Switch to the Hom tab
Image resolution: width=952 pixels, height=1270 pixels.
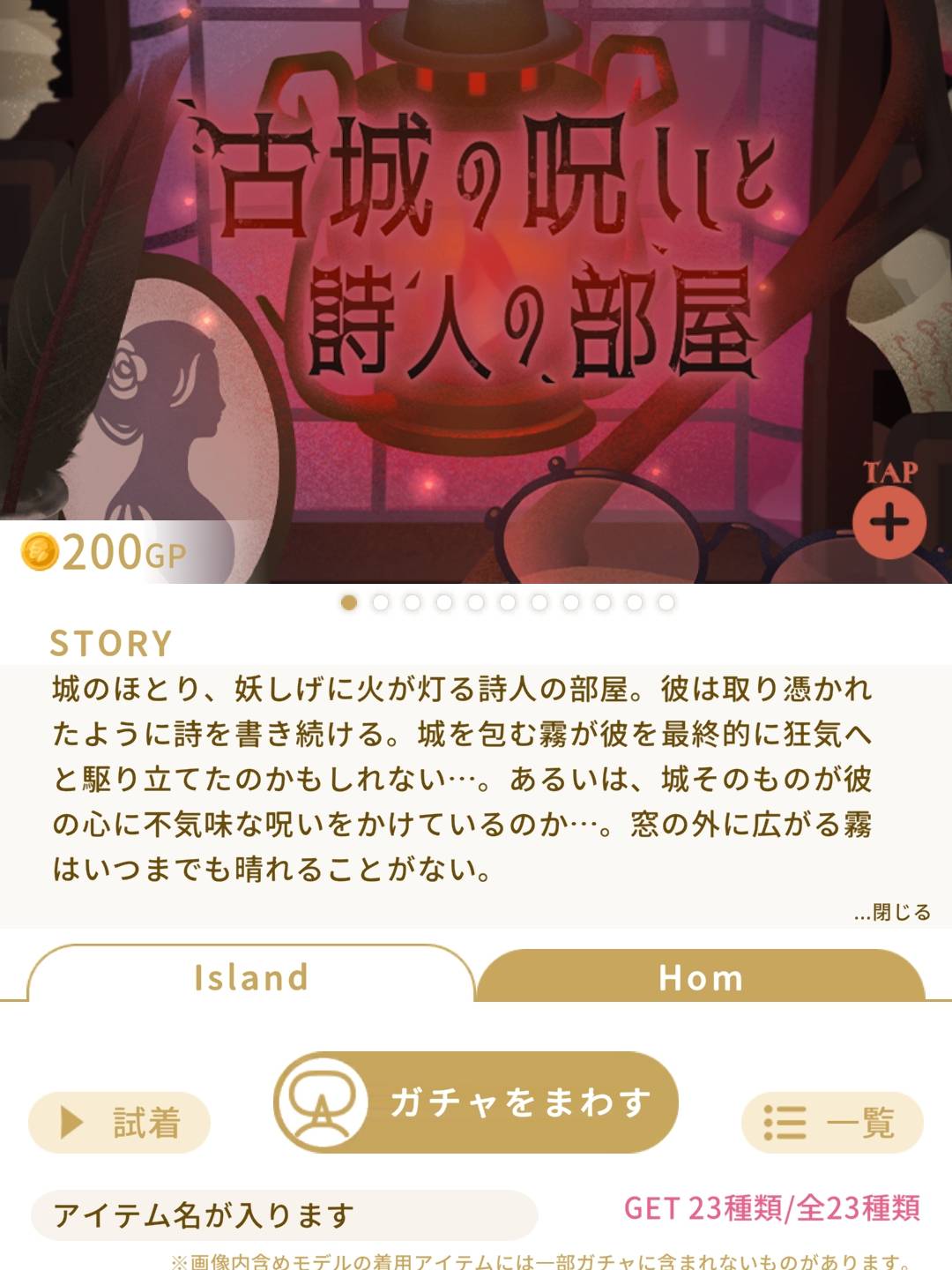pos(701,977)
